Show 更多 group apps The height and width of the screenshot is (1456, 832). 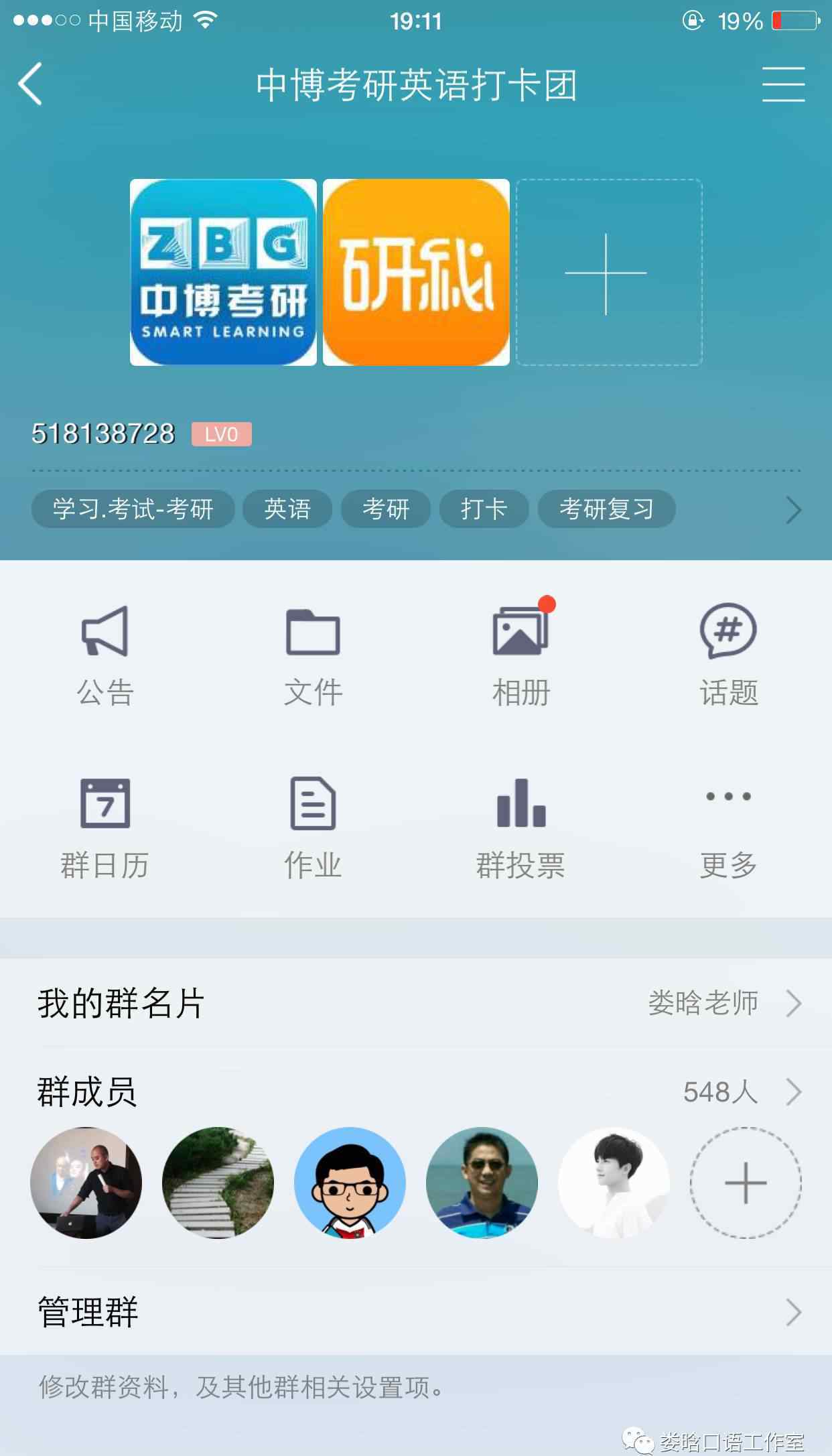coord(728,828)
